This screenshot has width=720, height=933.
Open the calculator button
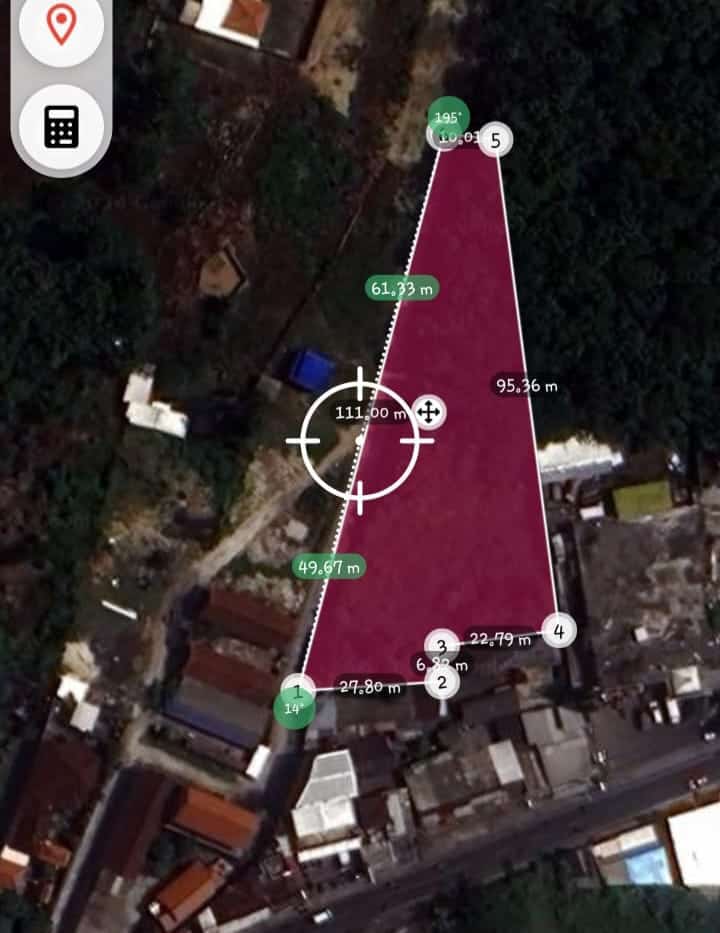tap(61, 127)
